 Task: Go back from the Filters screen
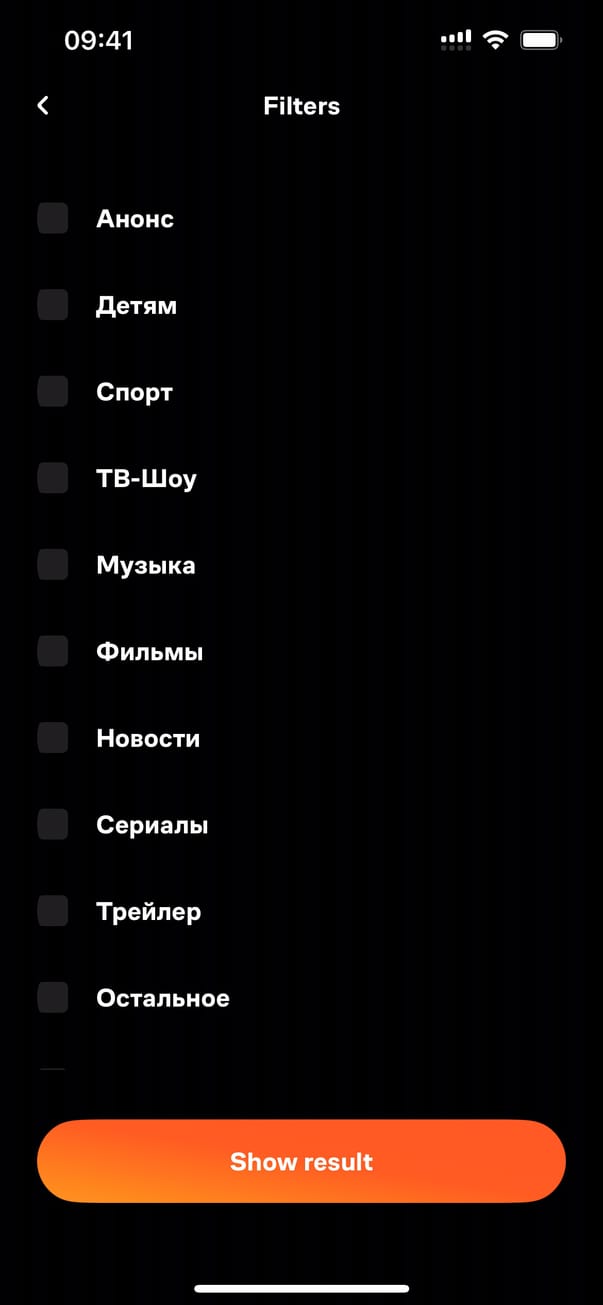point(43,106)
